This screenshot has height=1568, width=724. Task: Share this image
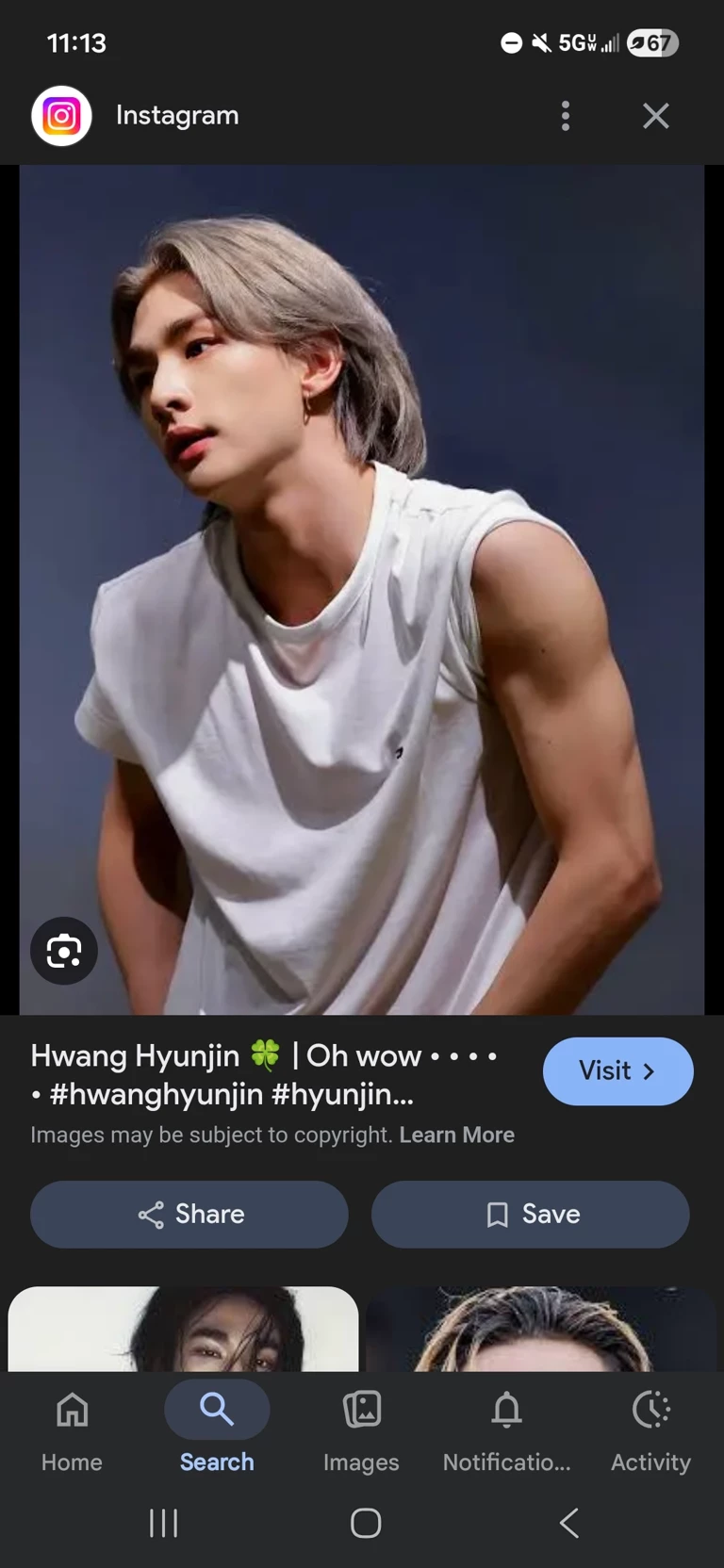(x=189, y=1214)
